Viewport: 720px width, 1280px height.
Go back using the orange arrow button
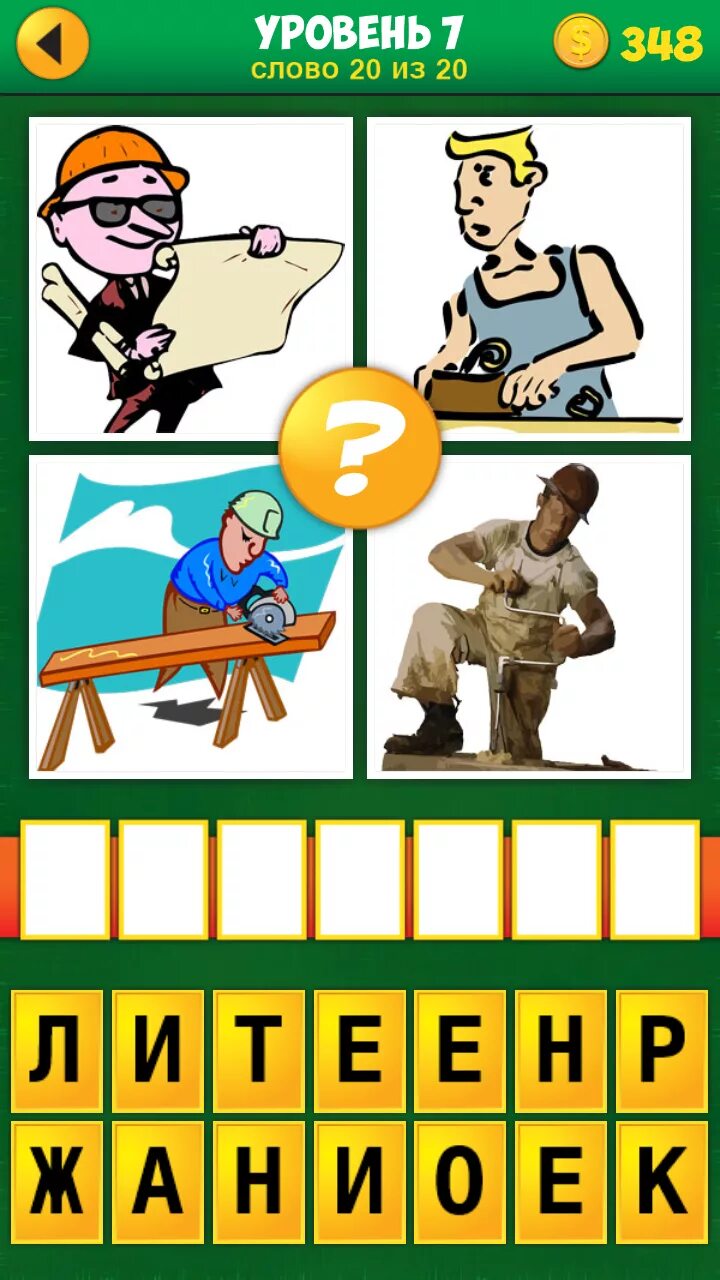[53, 43]
